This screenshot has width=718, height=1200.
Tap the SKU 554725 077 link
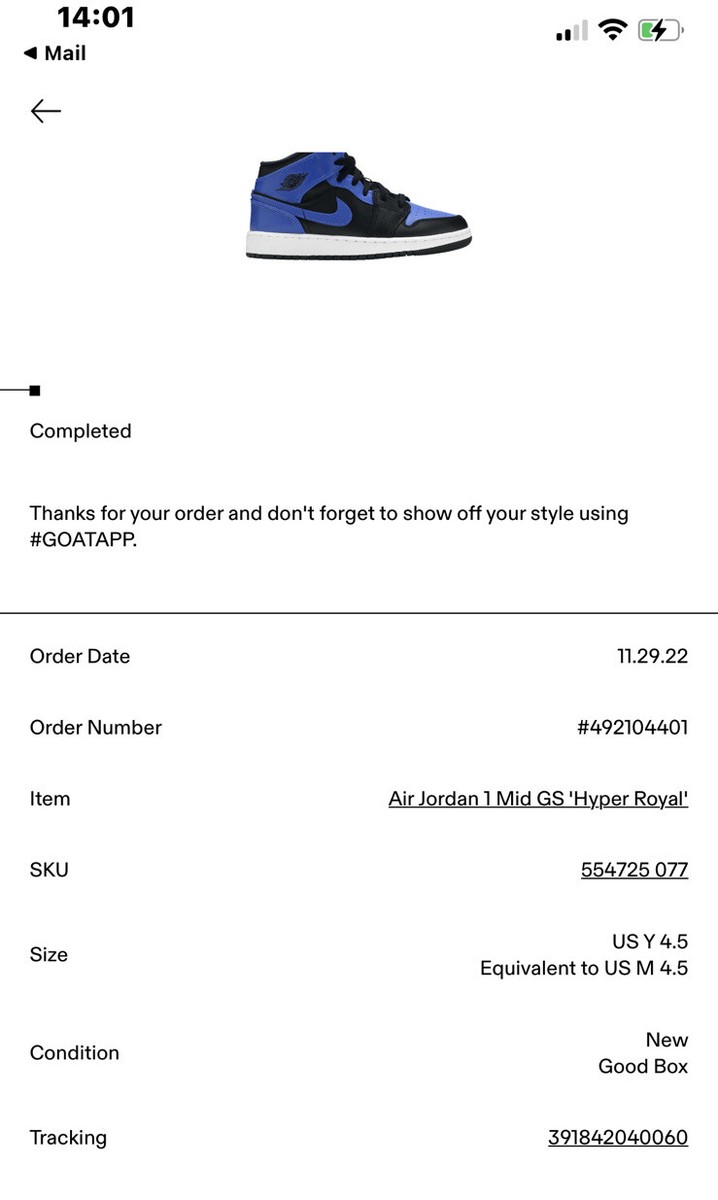pyautogui.click(x=634, y=870)
